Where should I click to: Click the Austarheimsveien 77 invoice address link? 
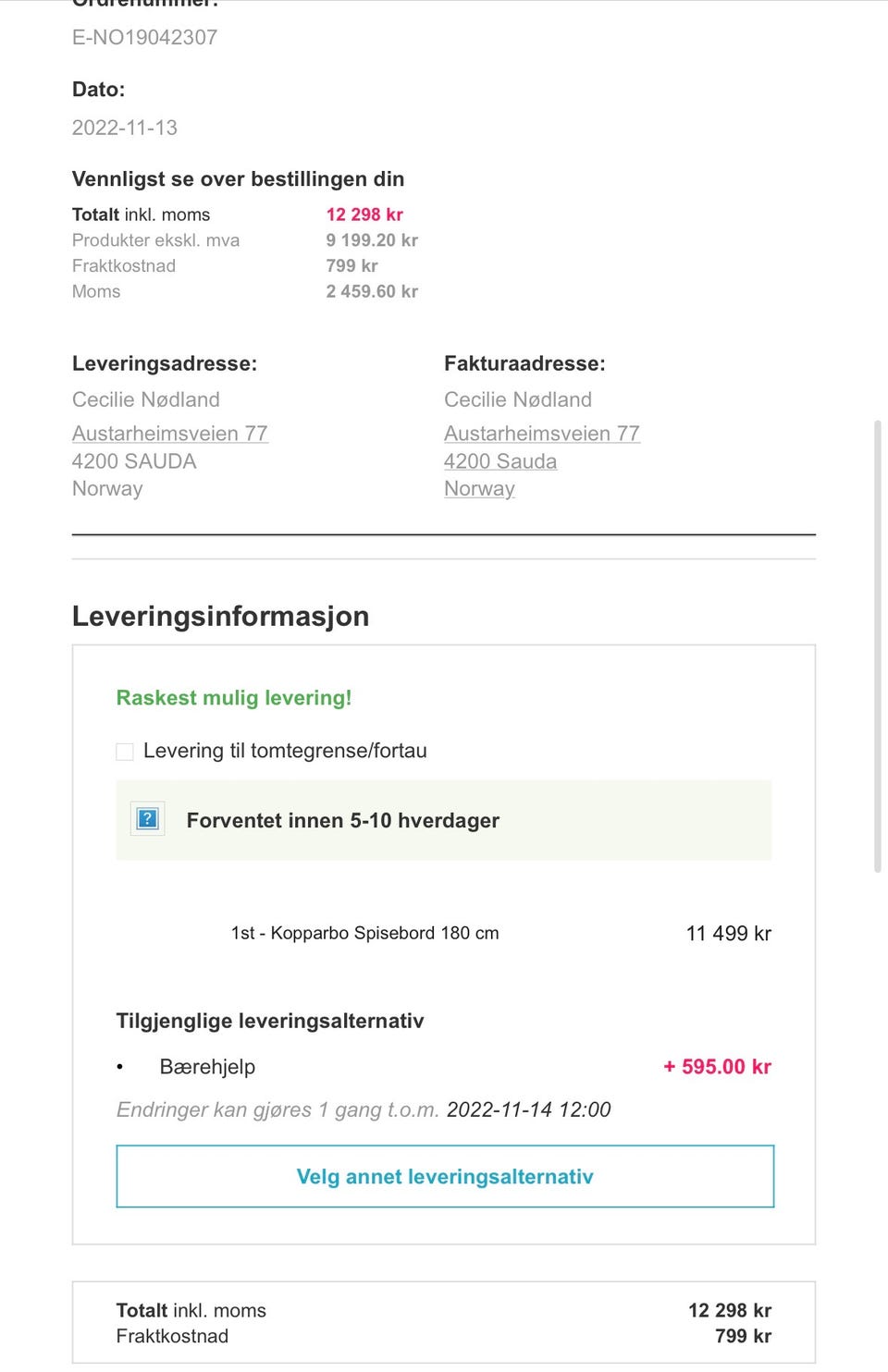point(542,433)
